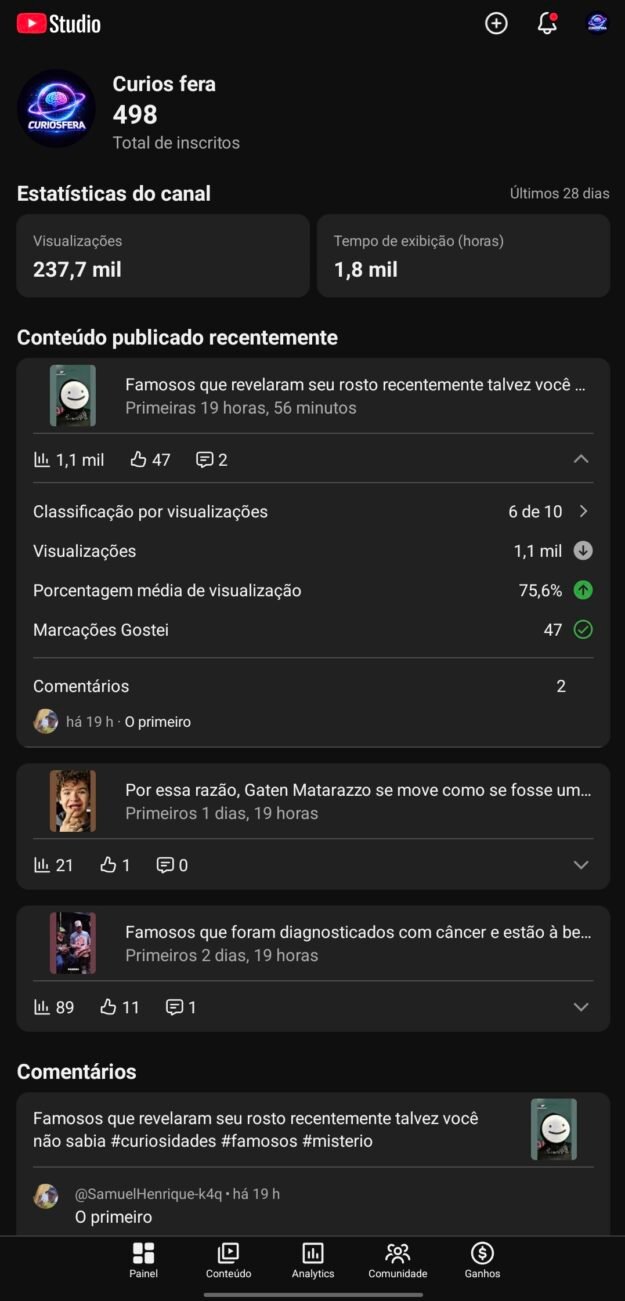The width and height of the screenshot is (625, 1301).
Task: Switch to the Ganhos tab
Action: (x=482, y=1260)
